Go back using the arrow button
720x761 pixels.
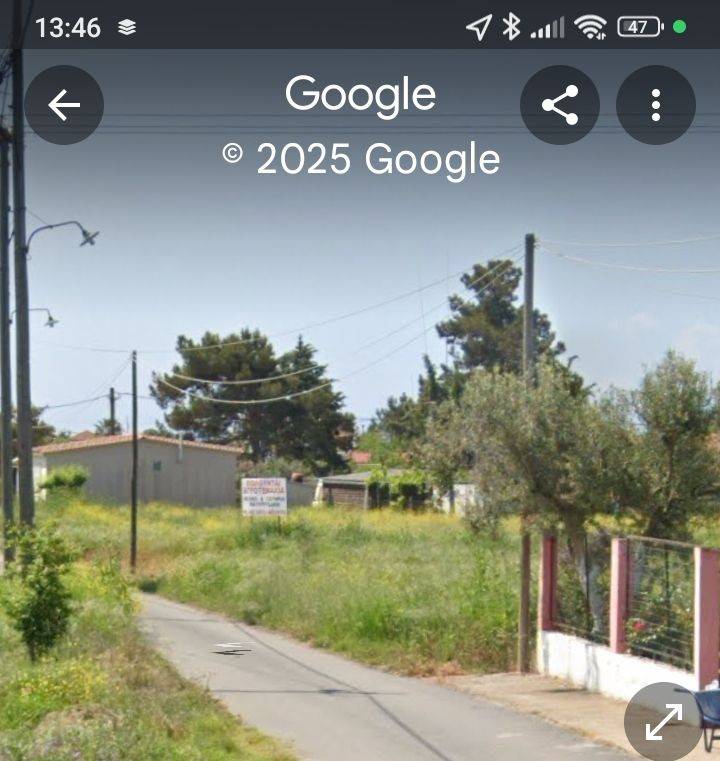(64, 105)
